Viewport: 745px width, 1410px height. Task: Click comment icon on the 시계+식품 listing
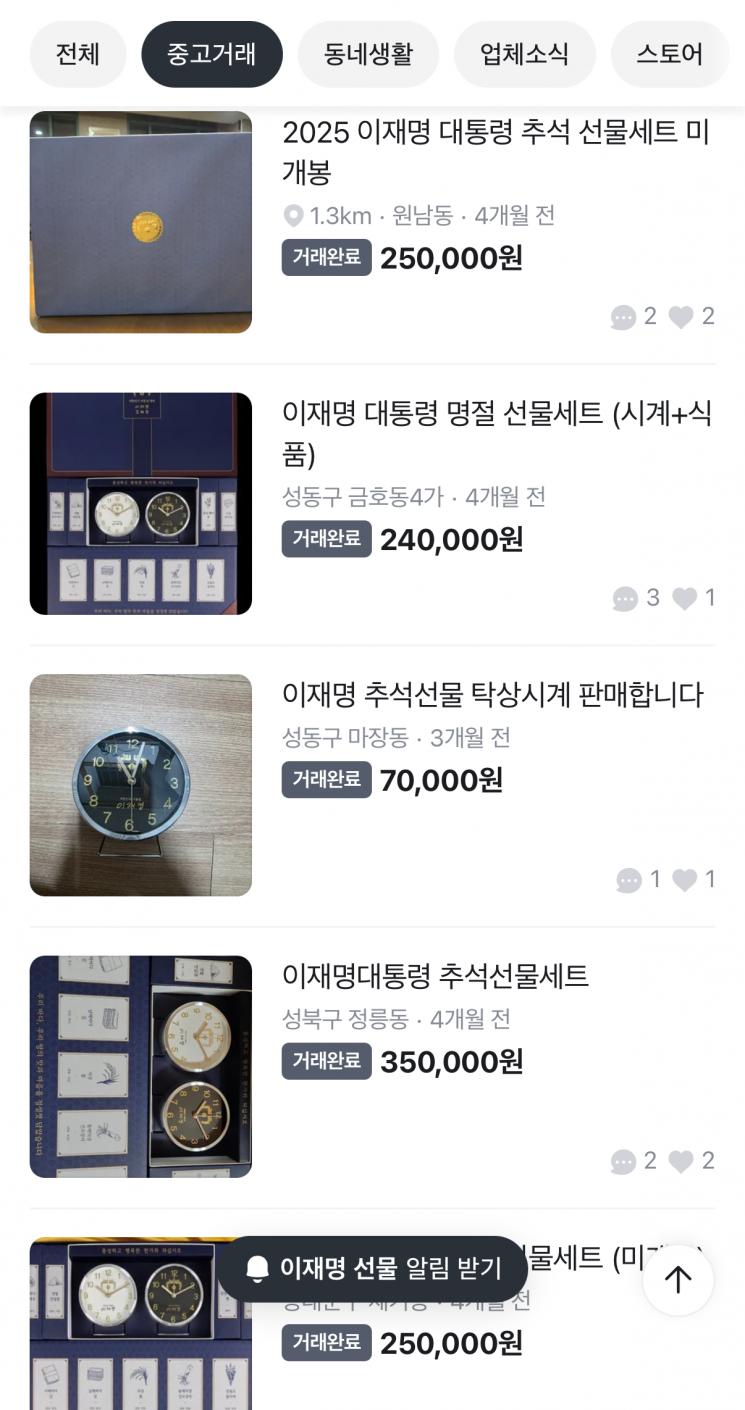626,598
